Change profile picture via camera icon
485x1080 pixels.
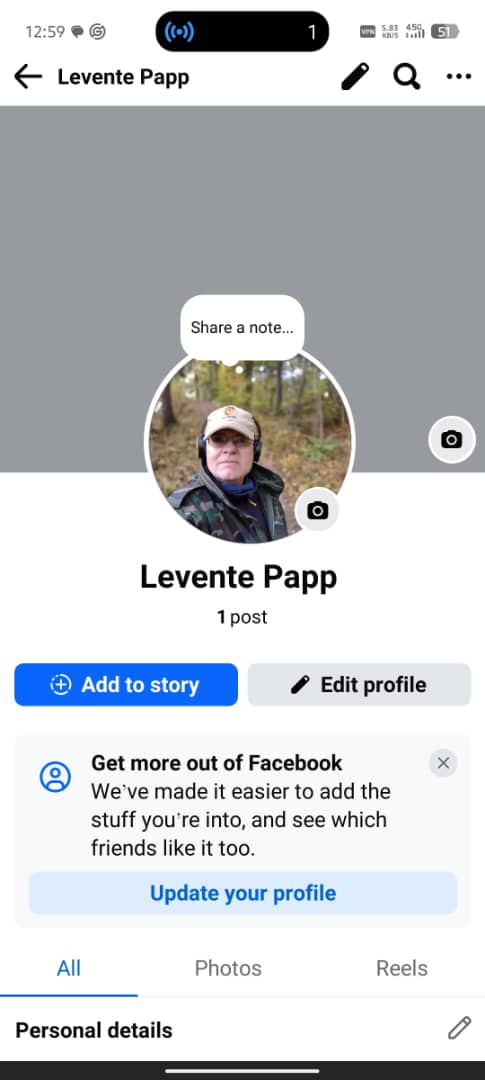click(x=317, y=510)
